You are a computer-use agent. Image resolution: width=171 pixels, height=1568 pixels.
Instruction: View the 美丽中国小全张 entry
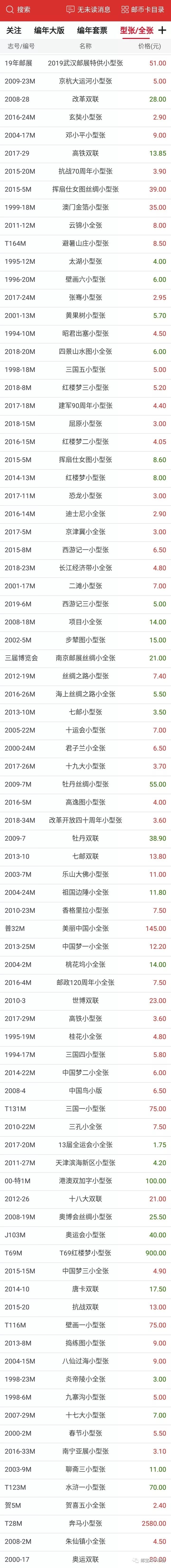(x=85, y=928)
